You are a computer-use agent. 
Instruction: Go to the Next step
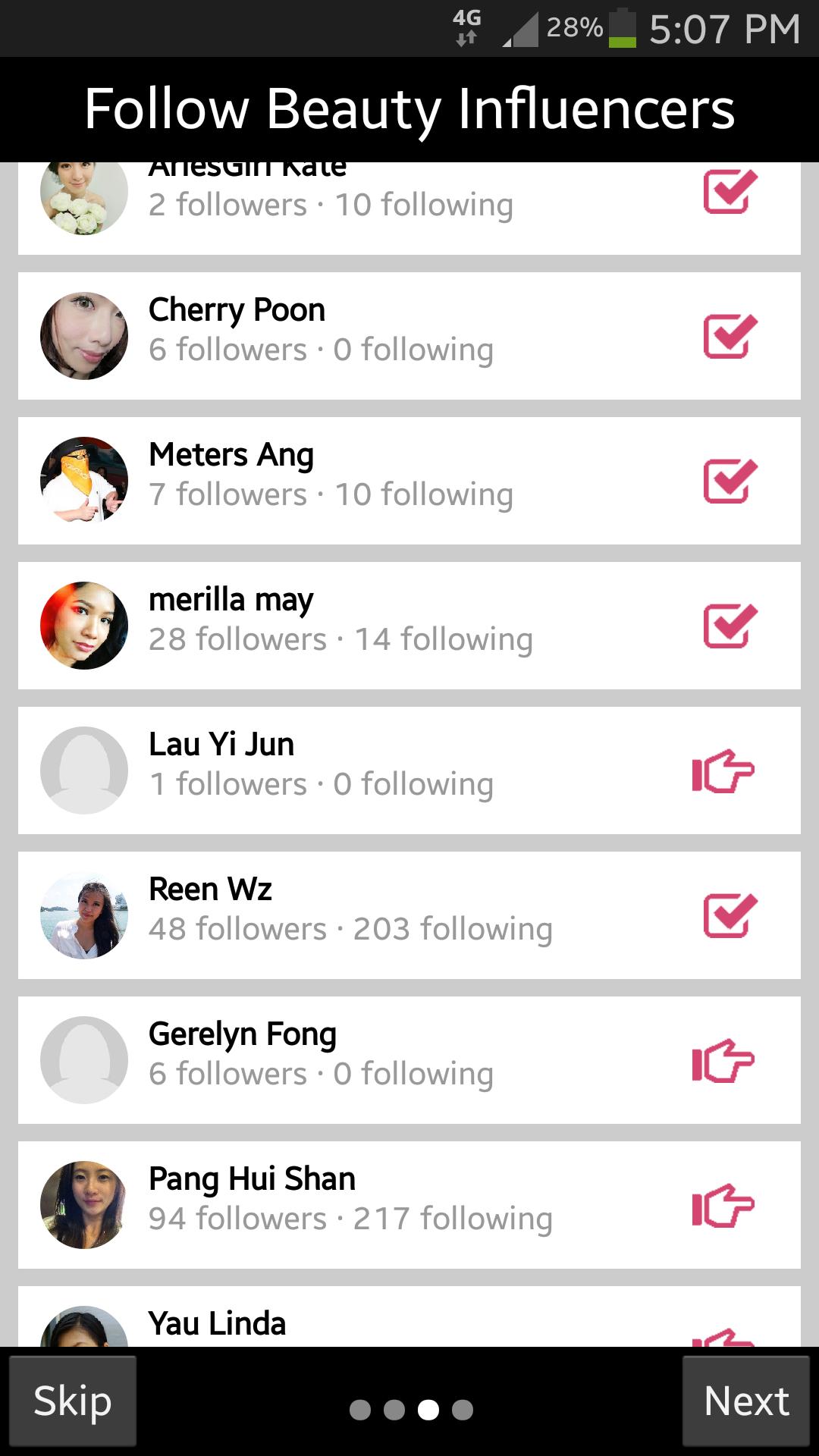(746, 1401)
